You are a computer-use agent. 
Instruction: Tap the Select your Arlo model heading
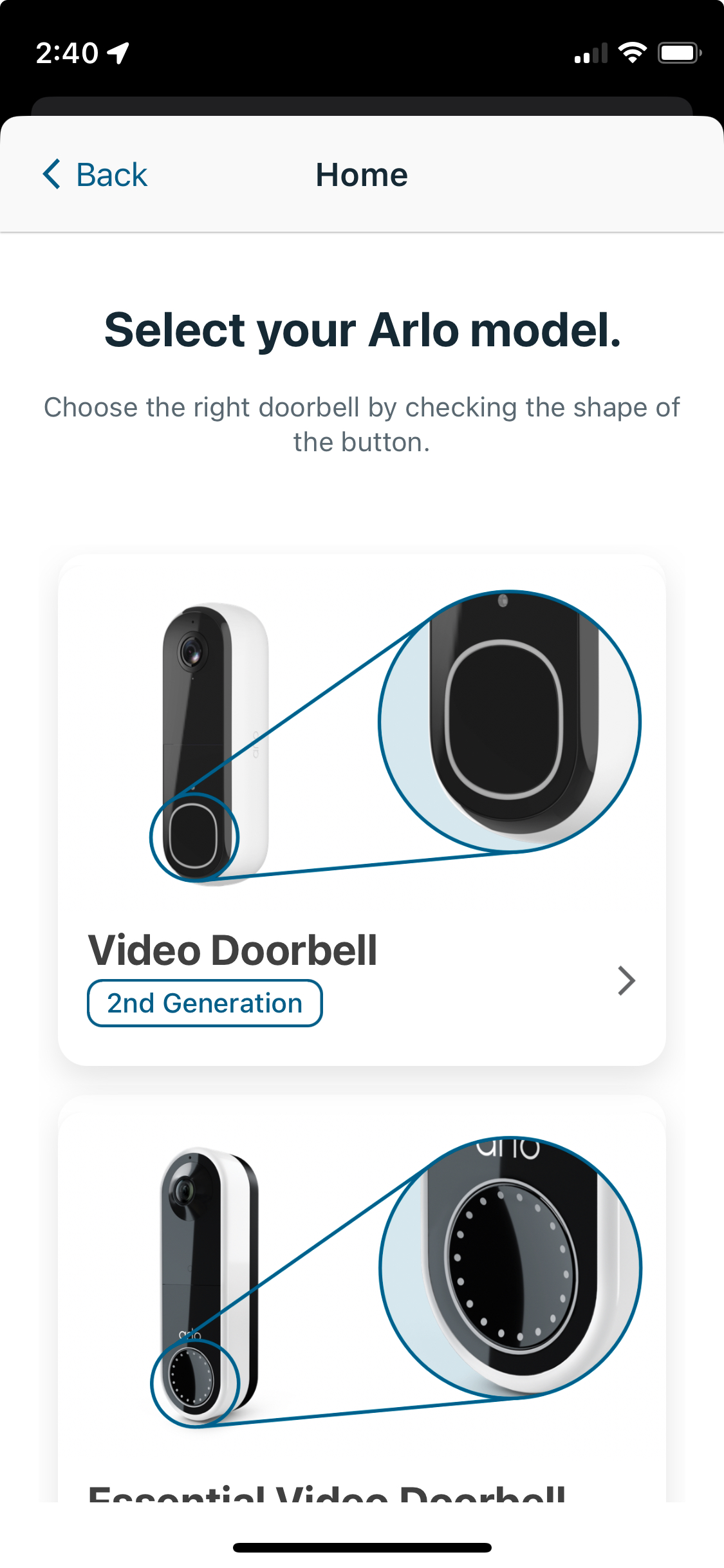point(362,329)
